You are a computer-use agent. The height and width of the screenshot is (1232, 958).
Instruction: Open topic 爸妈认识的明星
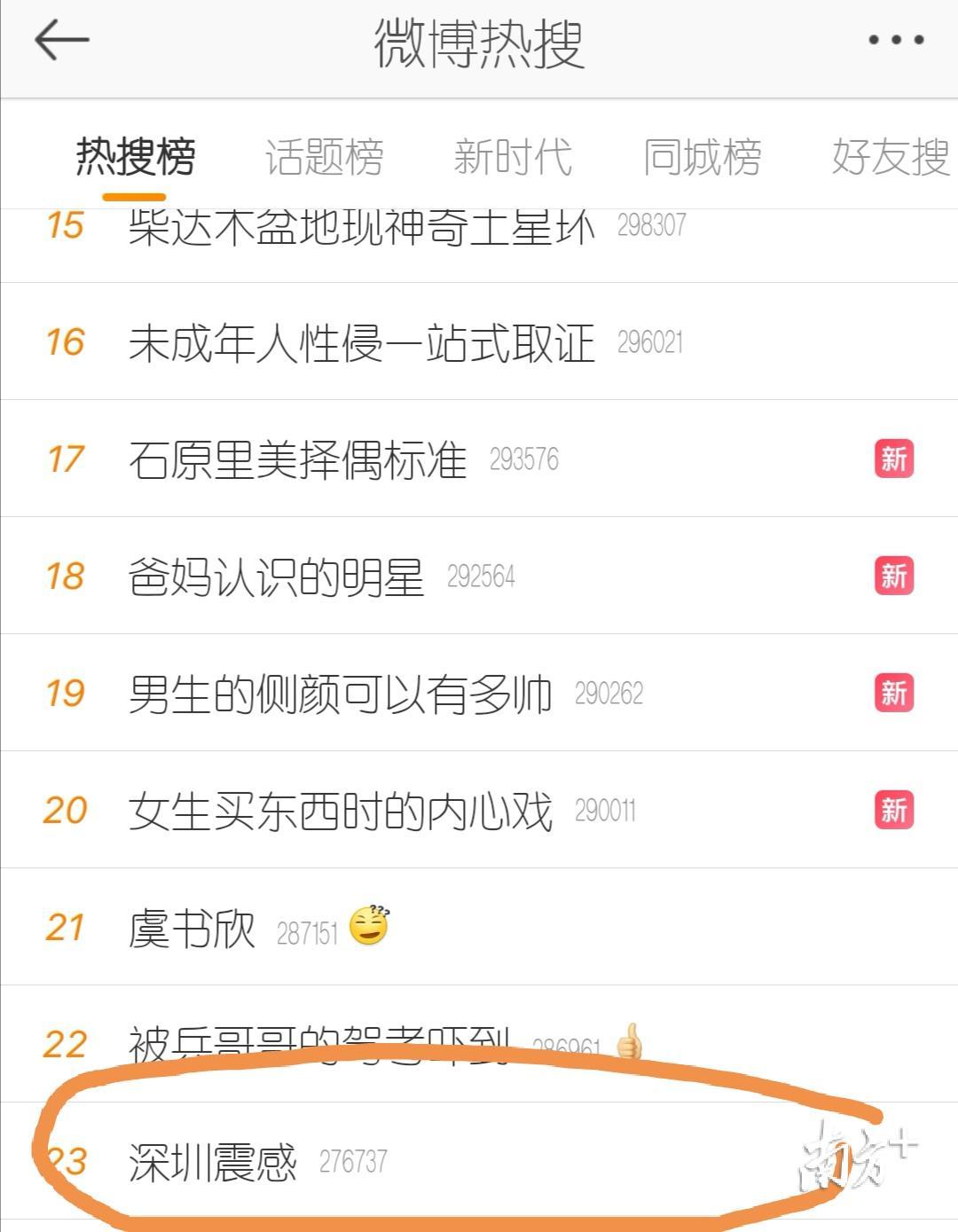point(276,577)
